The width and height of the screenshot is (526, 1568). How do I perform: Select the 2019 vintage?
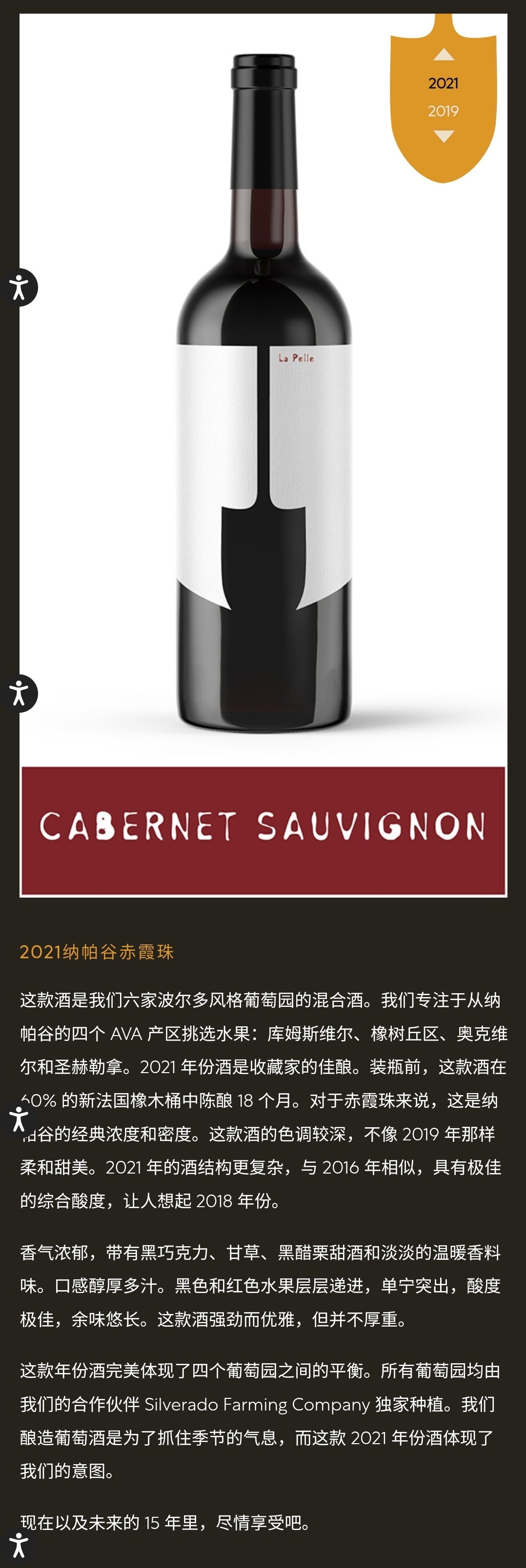click(x=443, y=111)
